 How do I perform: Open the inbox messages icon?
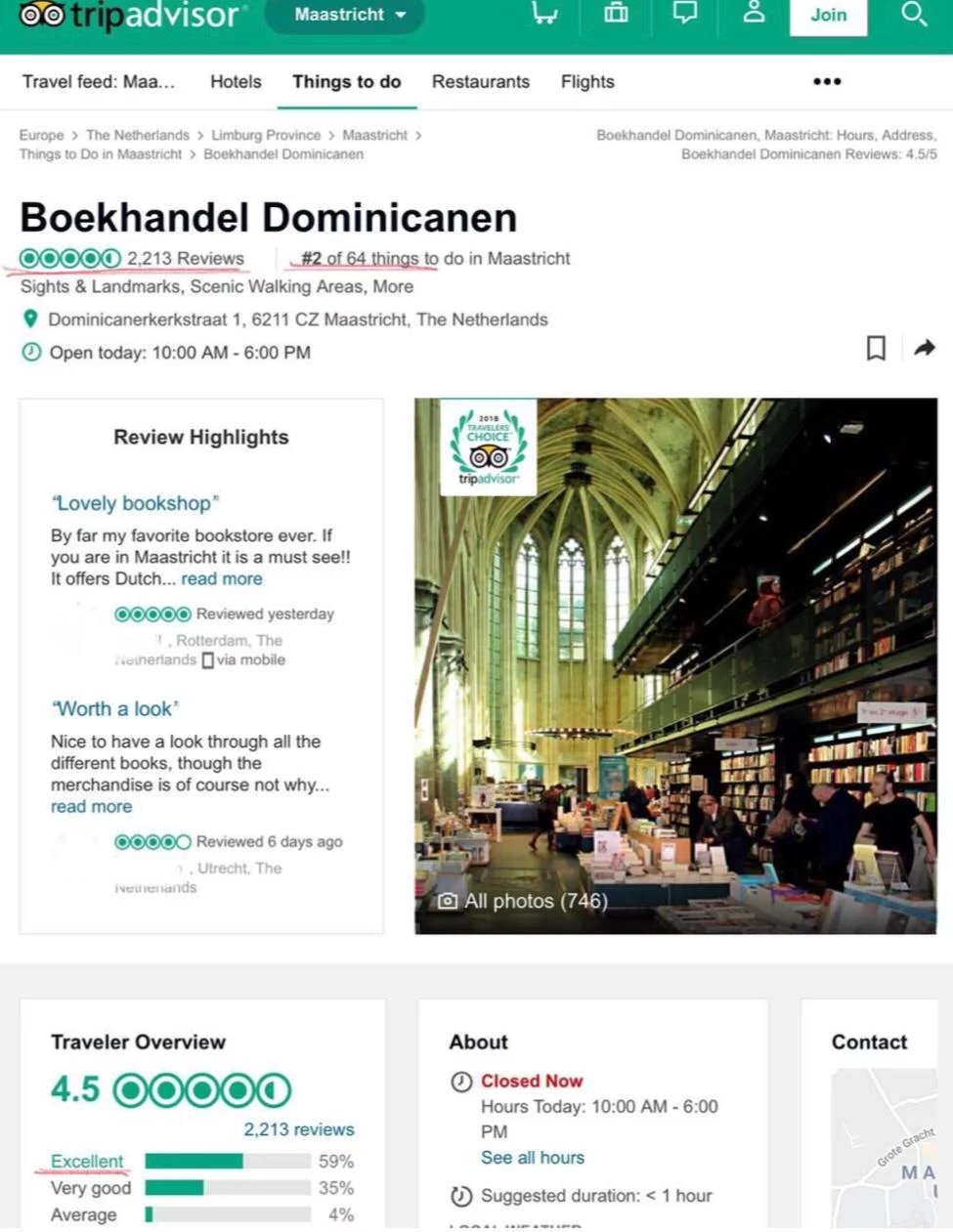(x=685, y=13)
